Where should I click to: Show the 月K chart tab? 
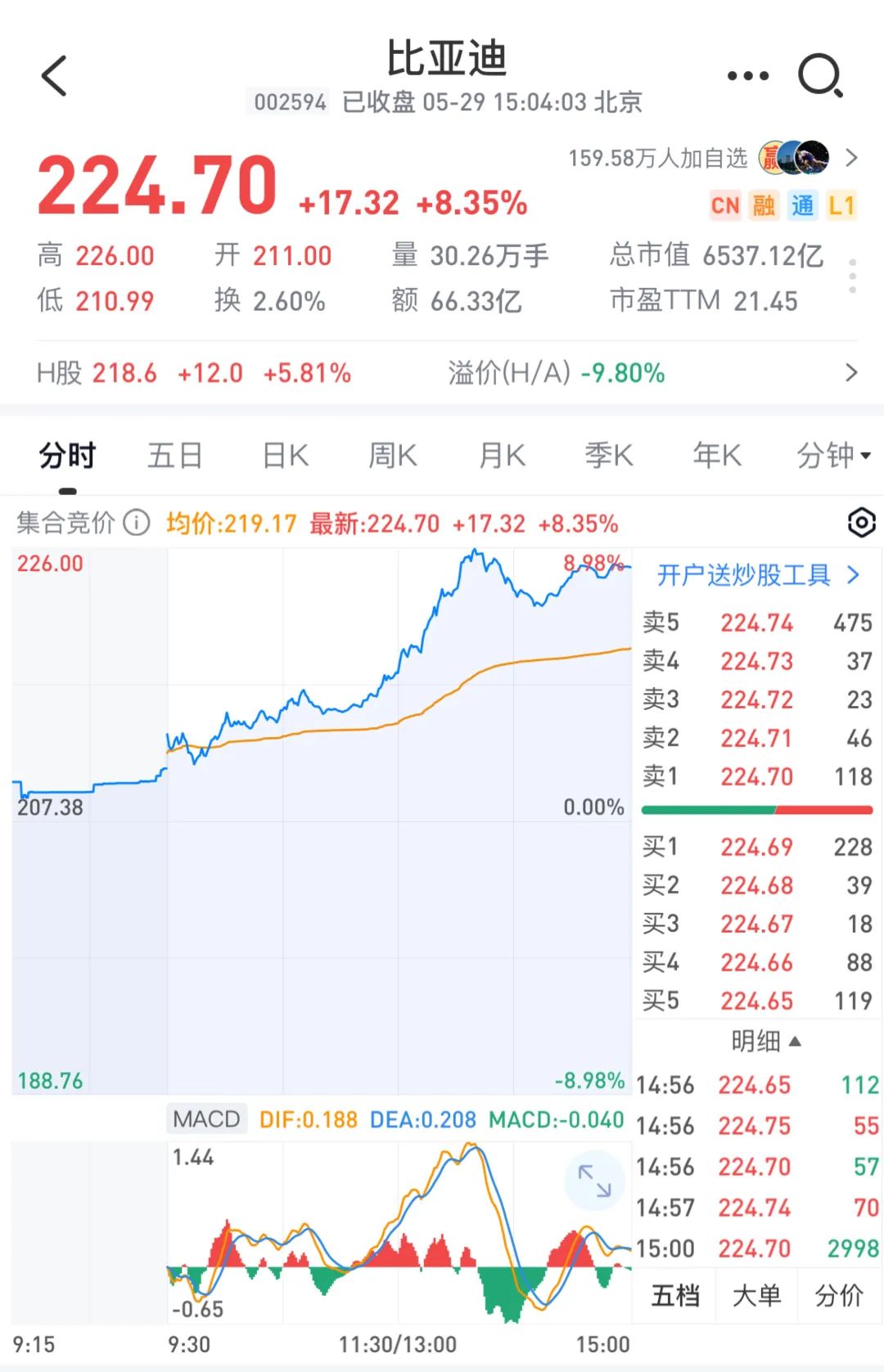502,455
